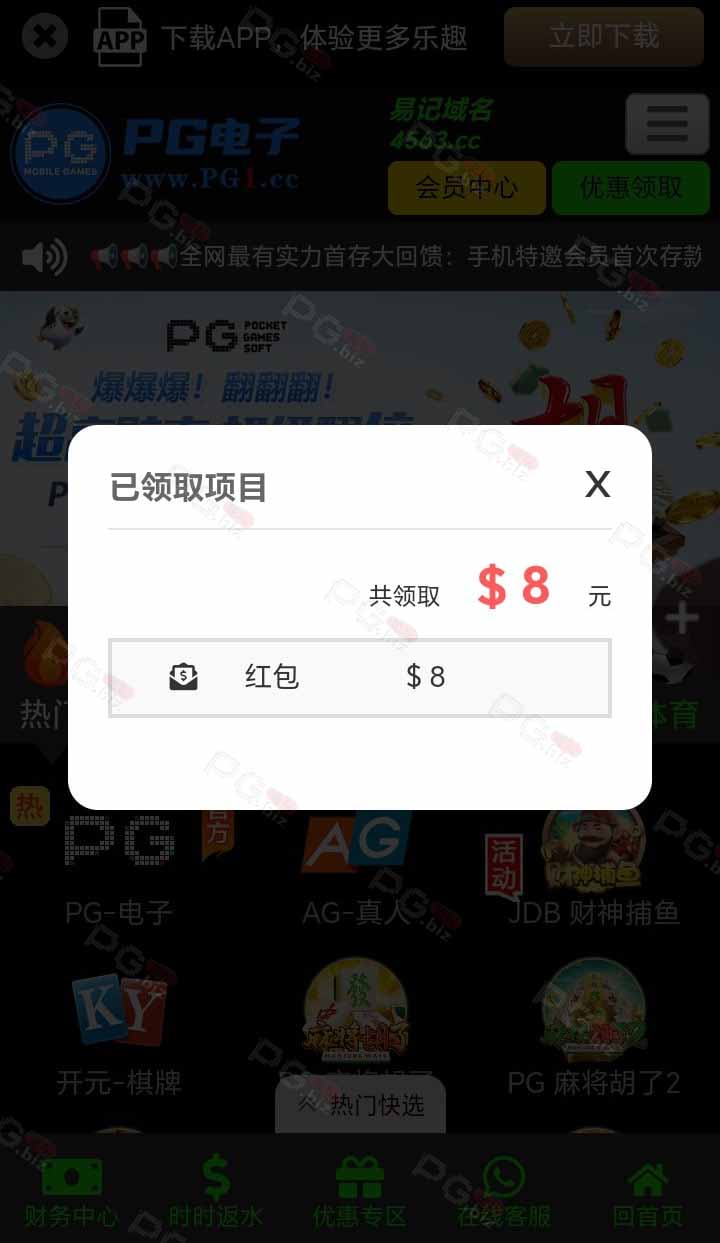Tap 优惠领取 button
Screen dimensions: 720x1243
click(x=631, y=188)
